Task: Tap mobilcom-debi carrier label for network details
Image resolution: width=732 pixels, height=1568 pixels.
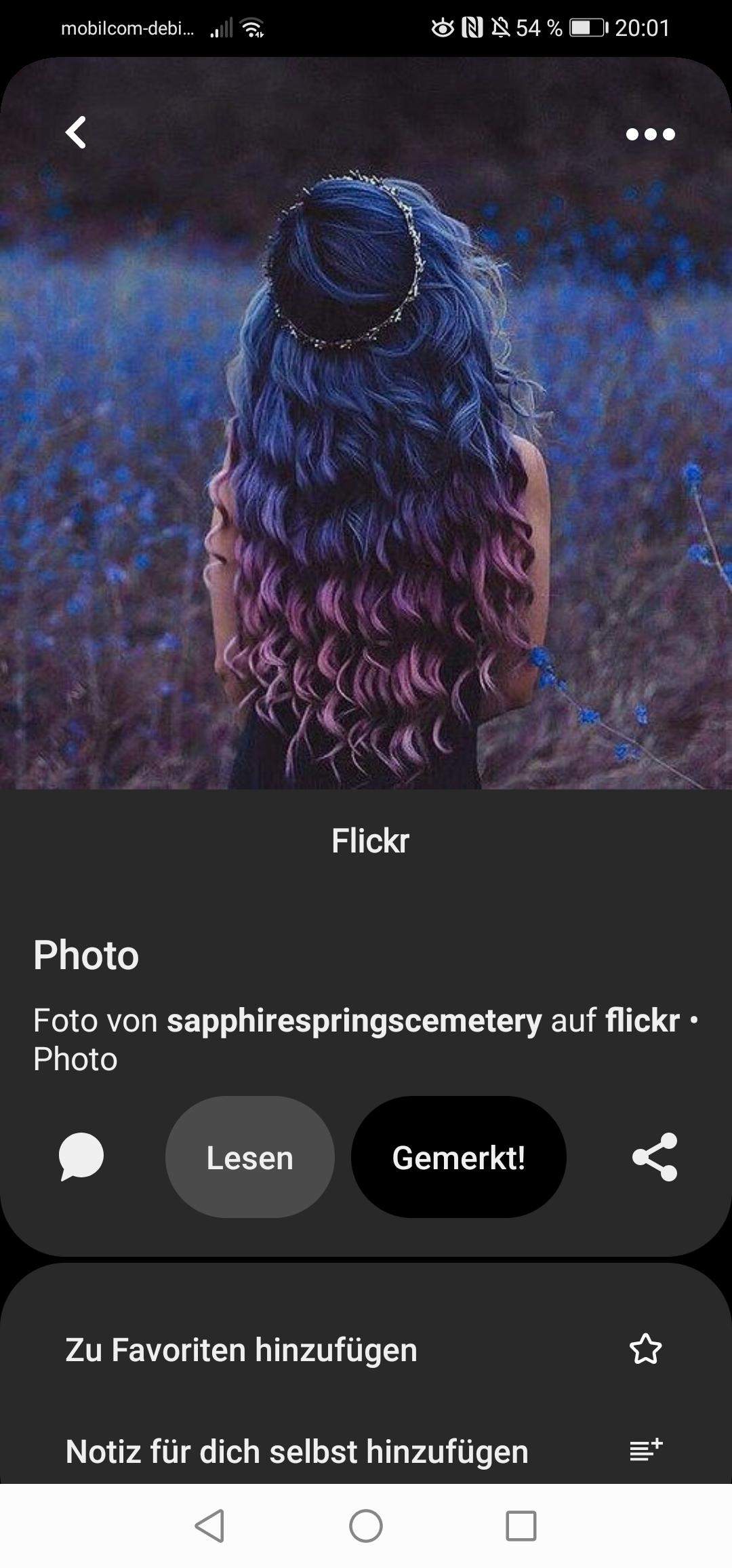Action: pyautogui.click(x=125, y=27)
